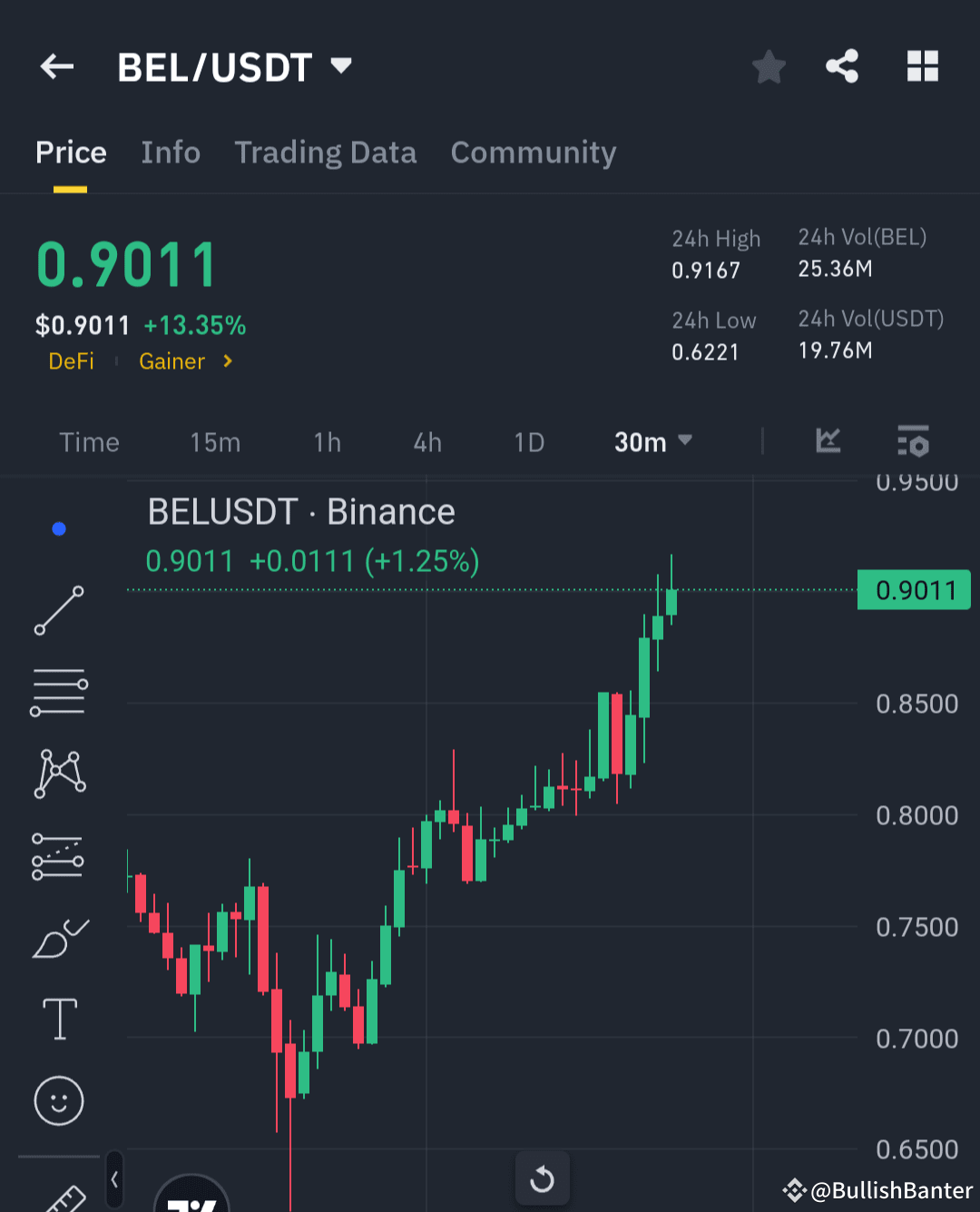Switch to the Trading Data tab
Viewport: 980px width, 1212px height.
coord(325,153)
